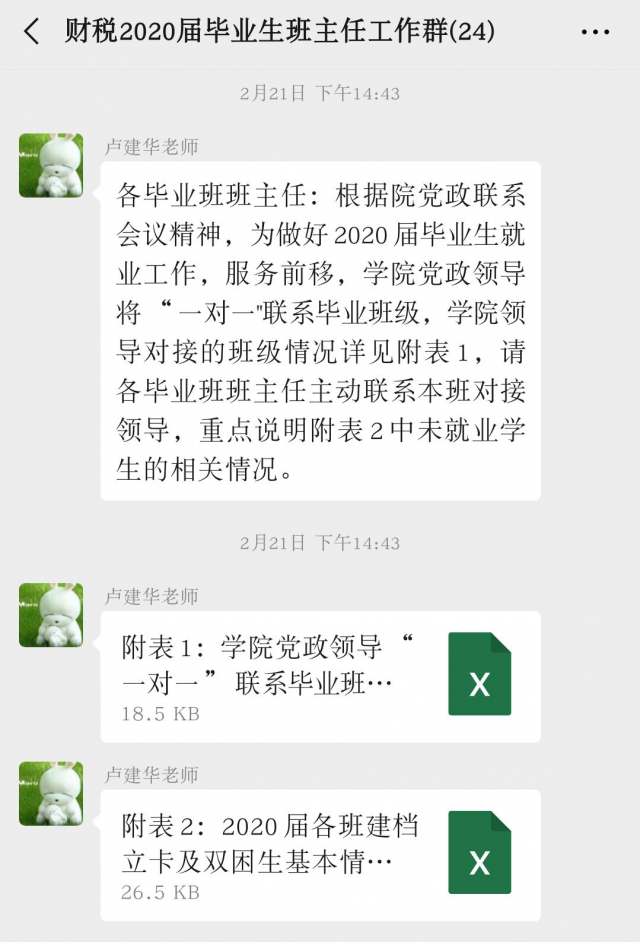This screenshot has height=942, width=640.
Task: Open the 附表2 Excel file attachment
Action: pos(320,855)
